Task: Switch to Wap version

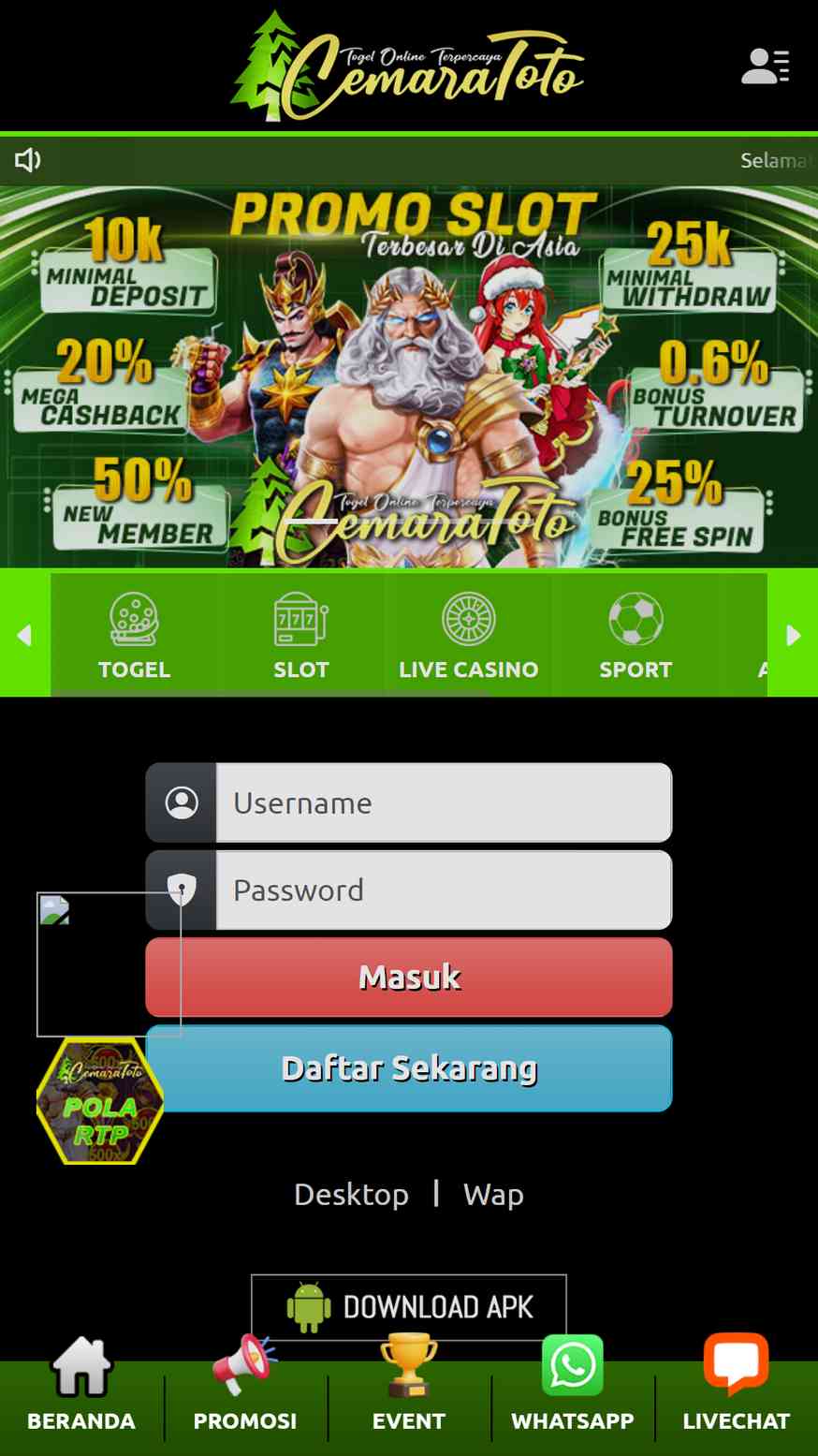Action: (493, 1195)
